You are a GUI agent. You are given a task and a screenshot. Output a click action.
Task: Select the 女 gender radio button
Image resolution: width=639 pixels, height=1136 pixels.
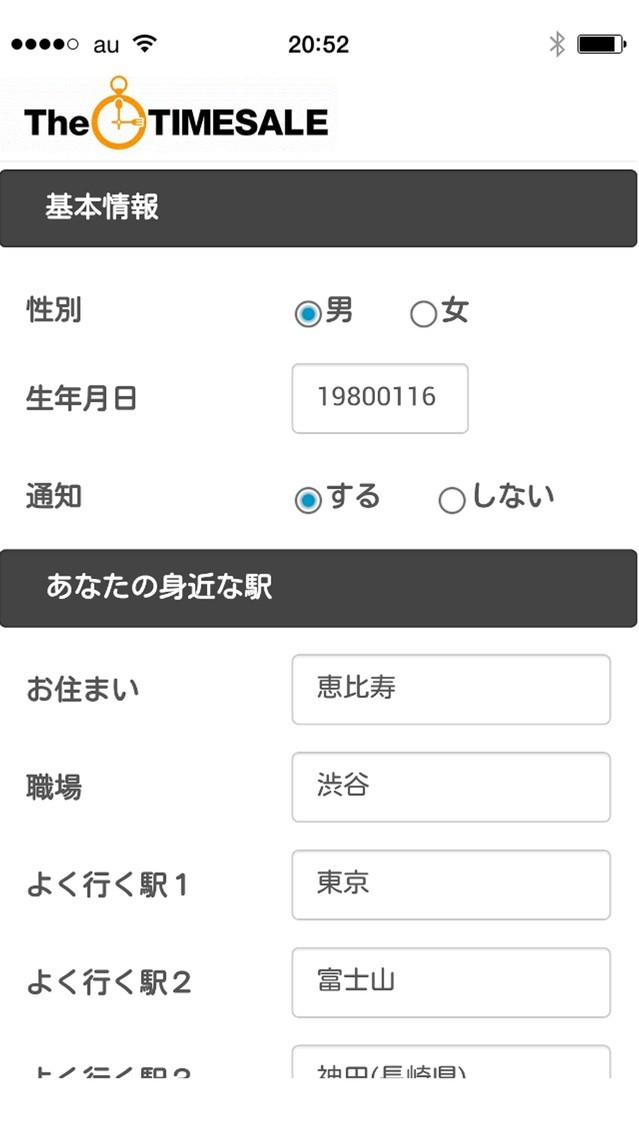[424, 314]
